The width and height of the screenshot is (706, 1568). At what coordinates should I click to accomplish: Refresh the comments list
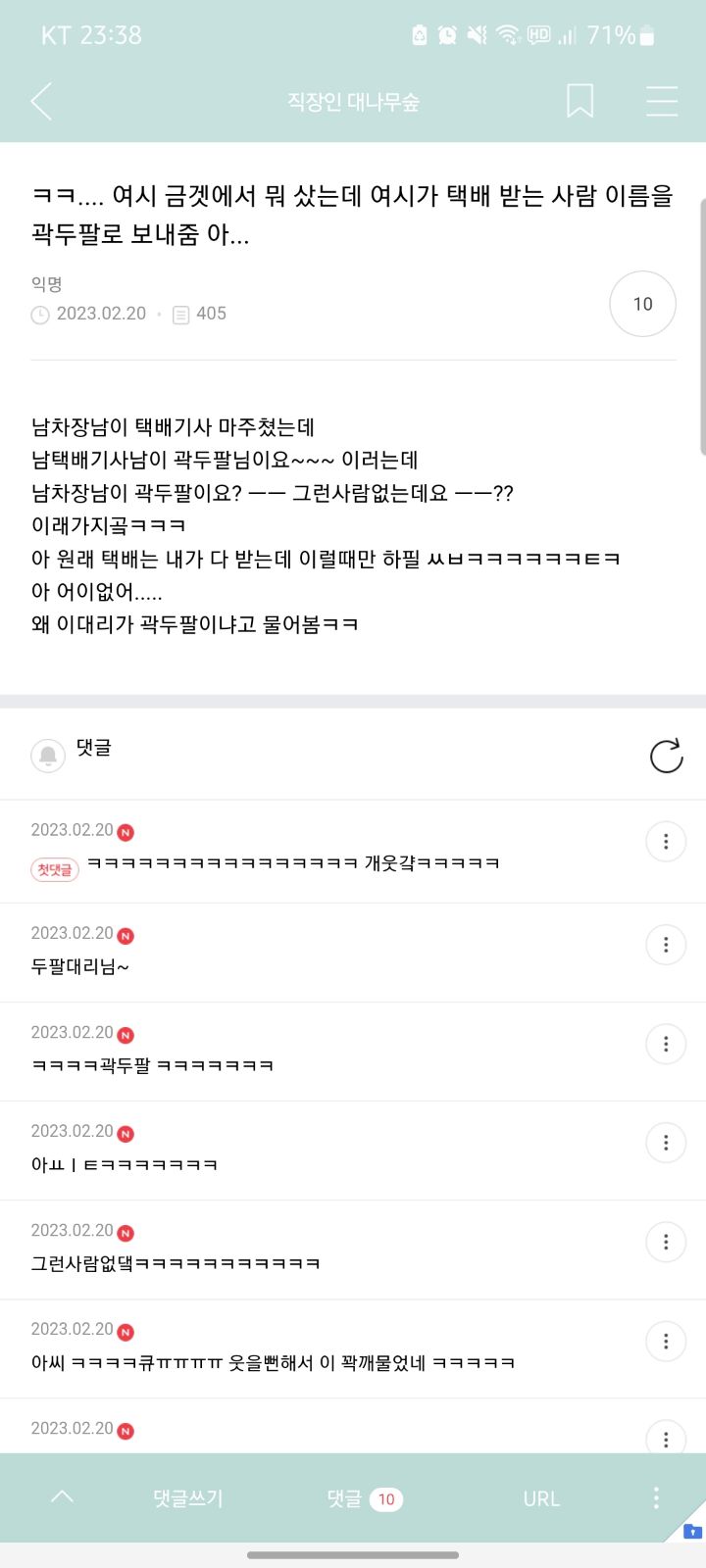coord(666,756)
